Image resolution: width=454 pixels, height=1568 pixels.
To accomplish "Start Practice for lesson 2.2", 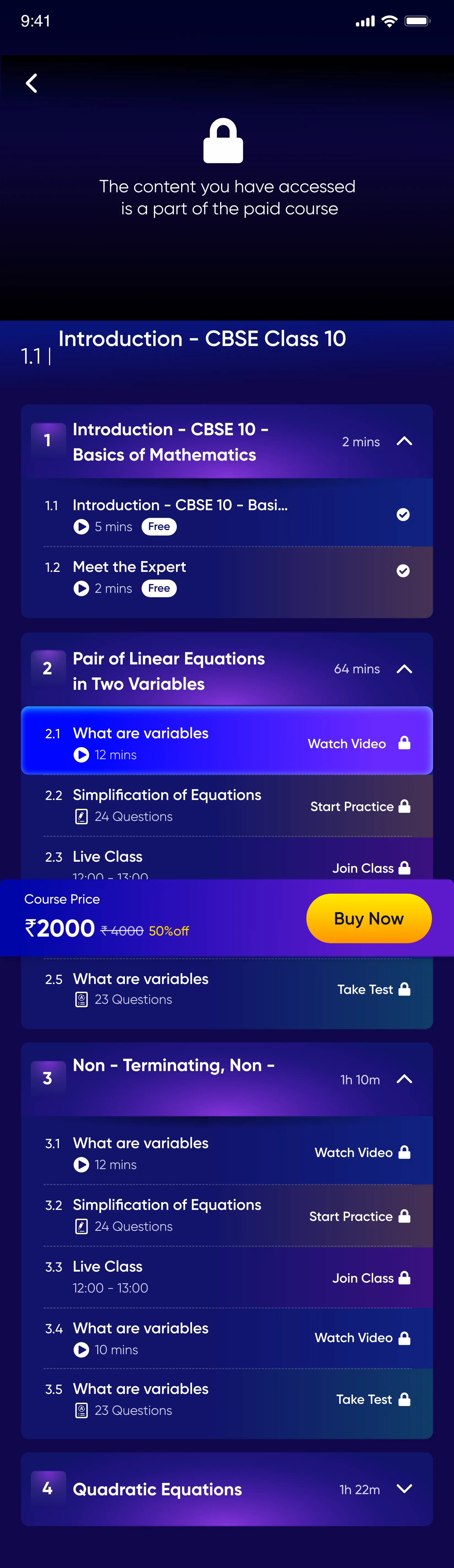I will [x=360, y=807].
